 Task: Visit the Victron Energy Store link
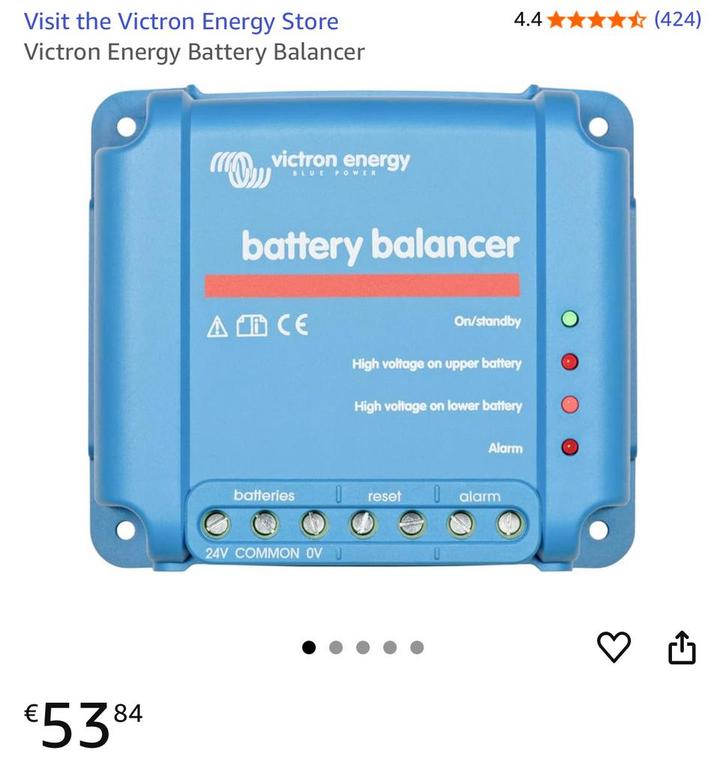pos(180,21)
